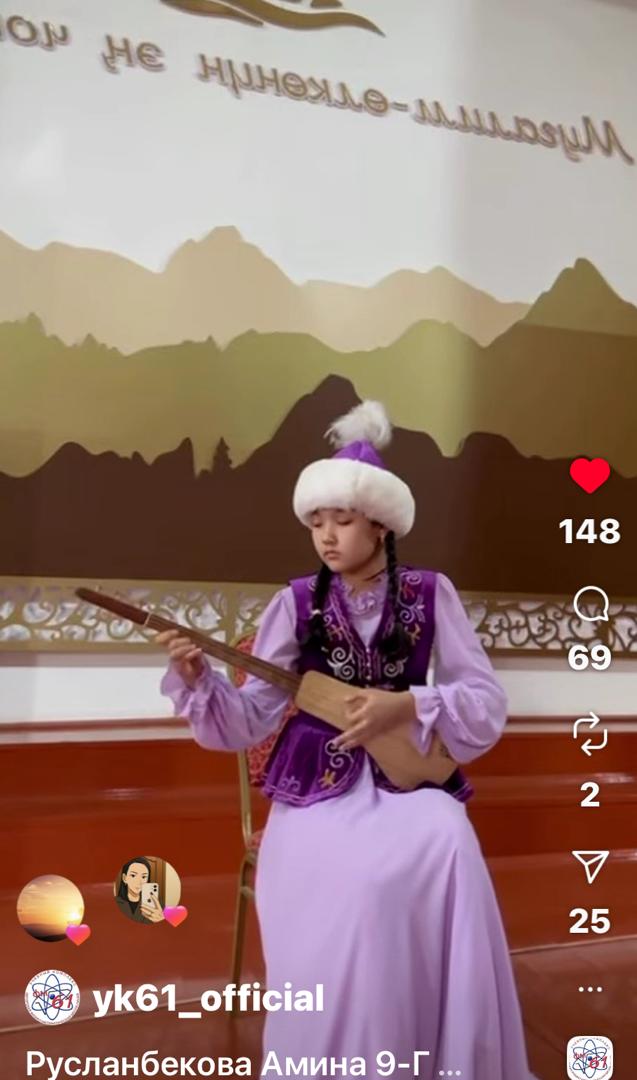637x1080 pixels.
Task: Share the reel via the send icon
Action: point(590,865)
